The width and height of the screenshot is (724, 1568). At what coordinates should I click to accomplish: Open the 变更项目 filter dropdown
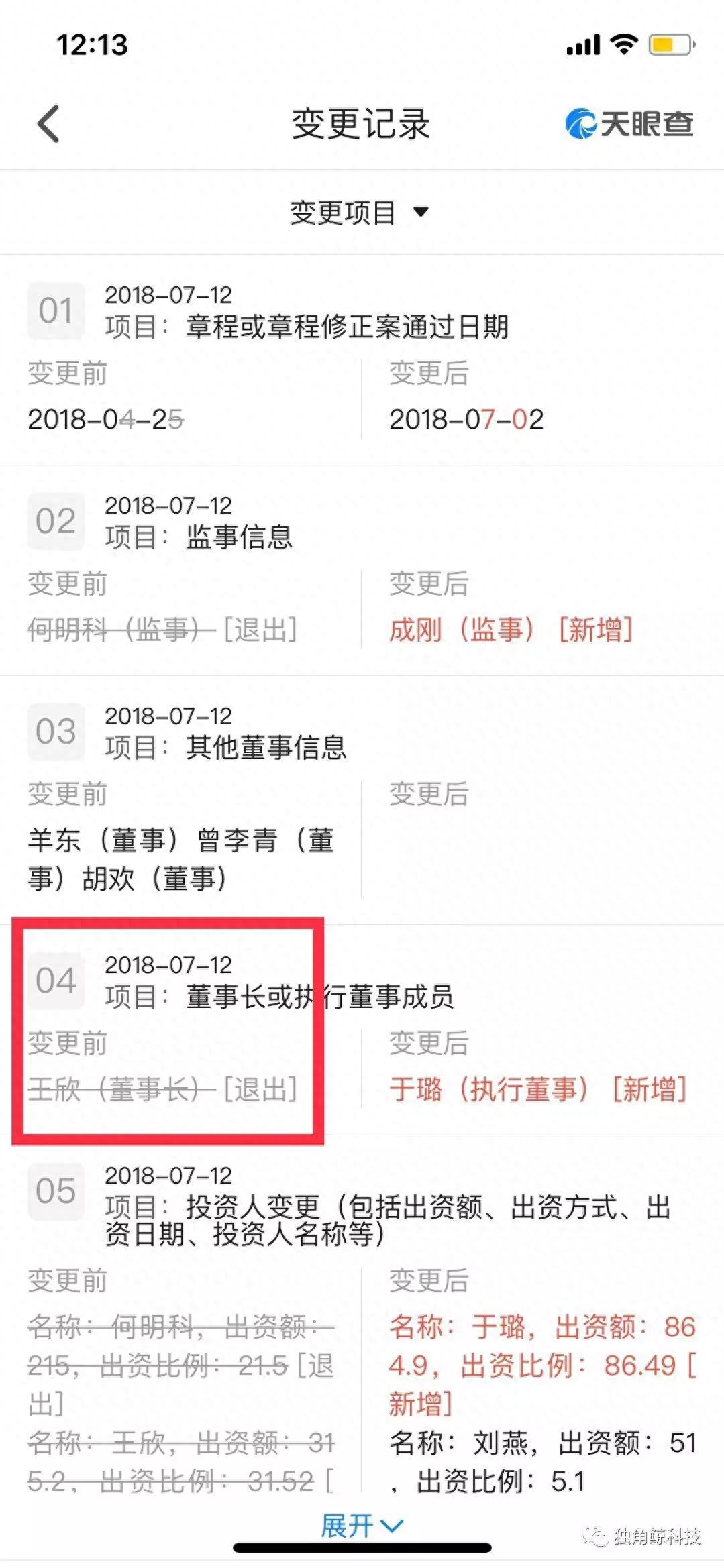pyautogui.click(x=344, y=211)
